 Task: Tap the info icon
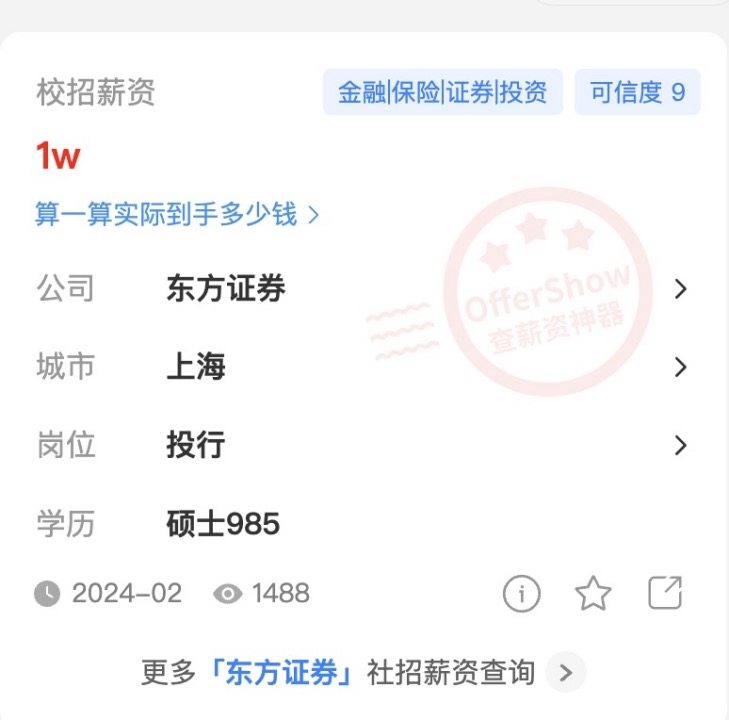click(521, 594)
